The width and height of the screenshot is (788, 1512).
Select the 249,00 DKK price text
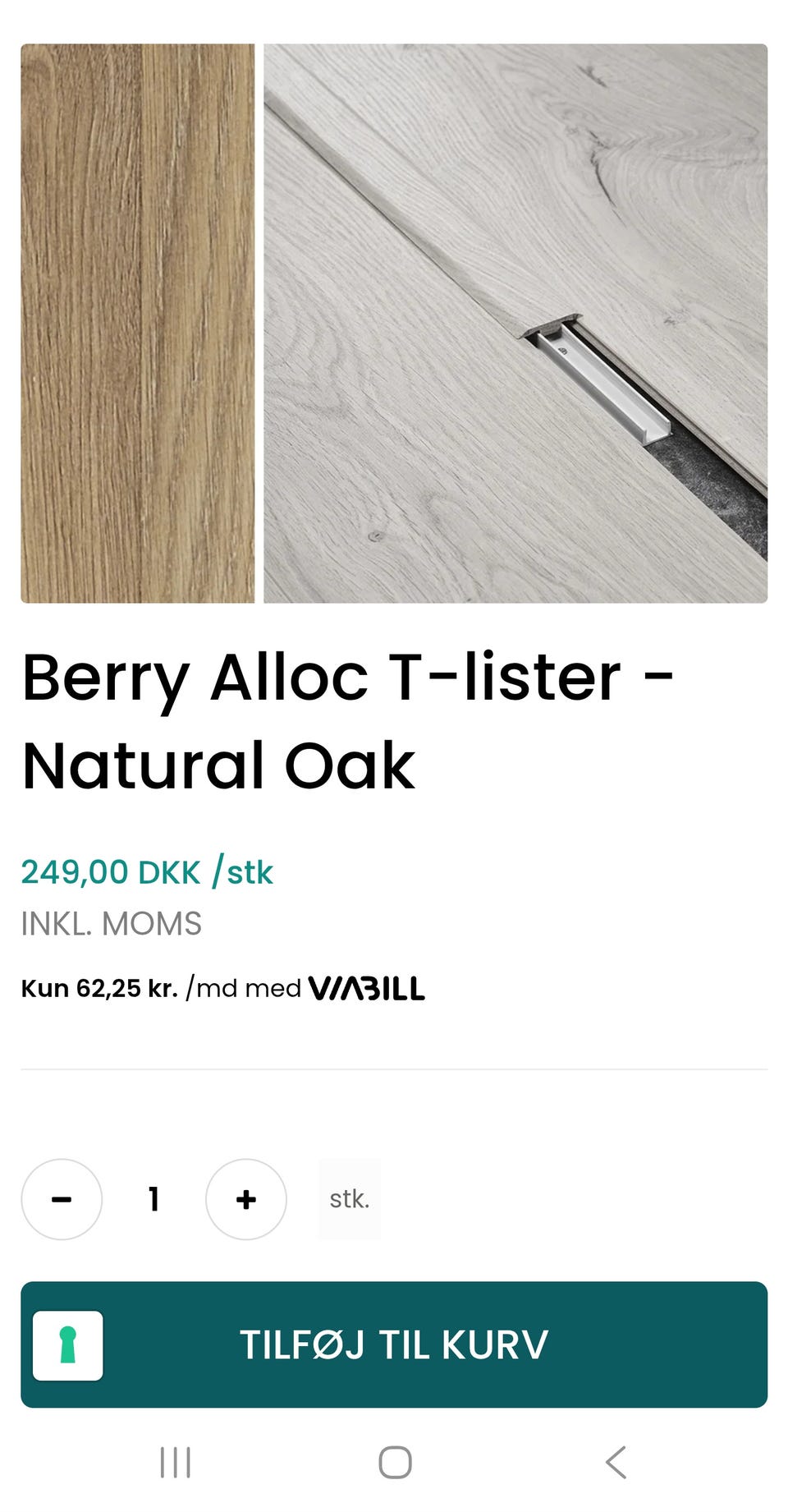(x=111, y=871)
